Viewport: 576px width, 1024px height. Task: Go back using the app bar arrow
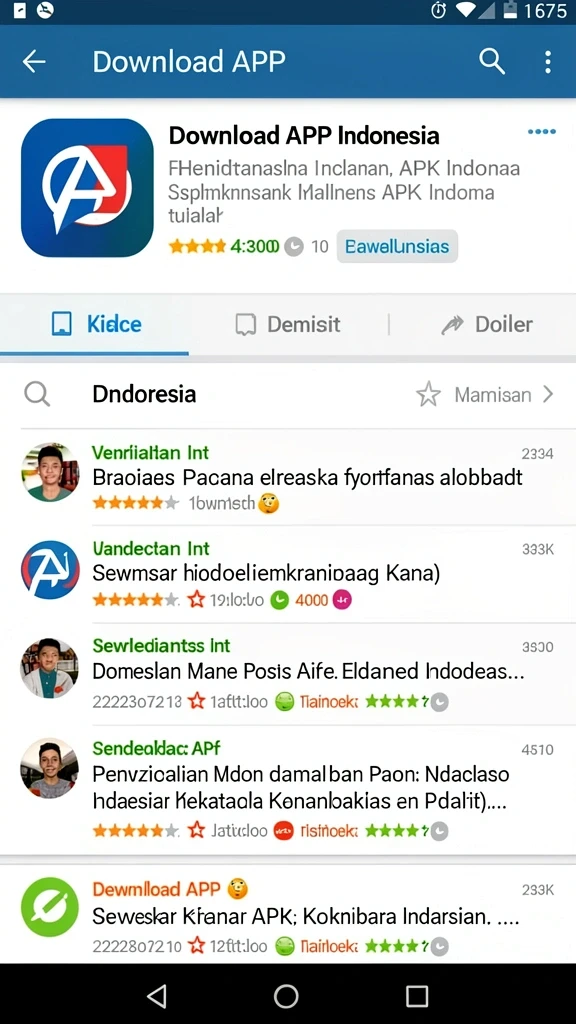(34, 61)
